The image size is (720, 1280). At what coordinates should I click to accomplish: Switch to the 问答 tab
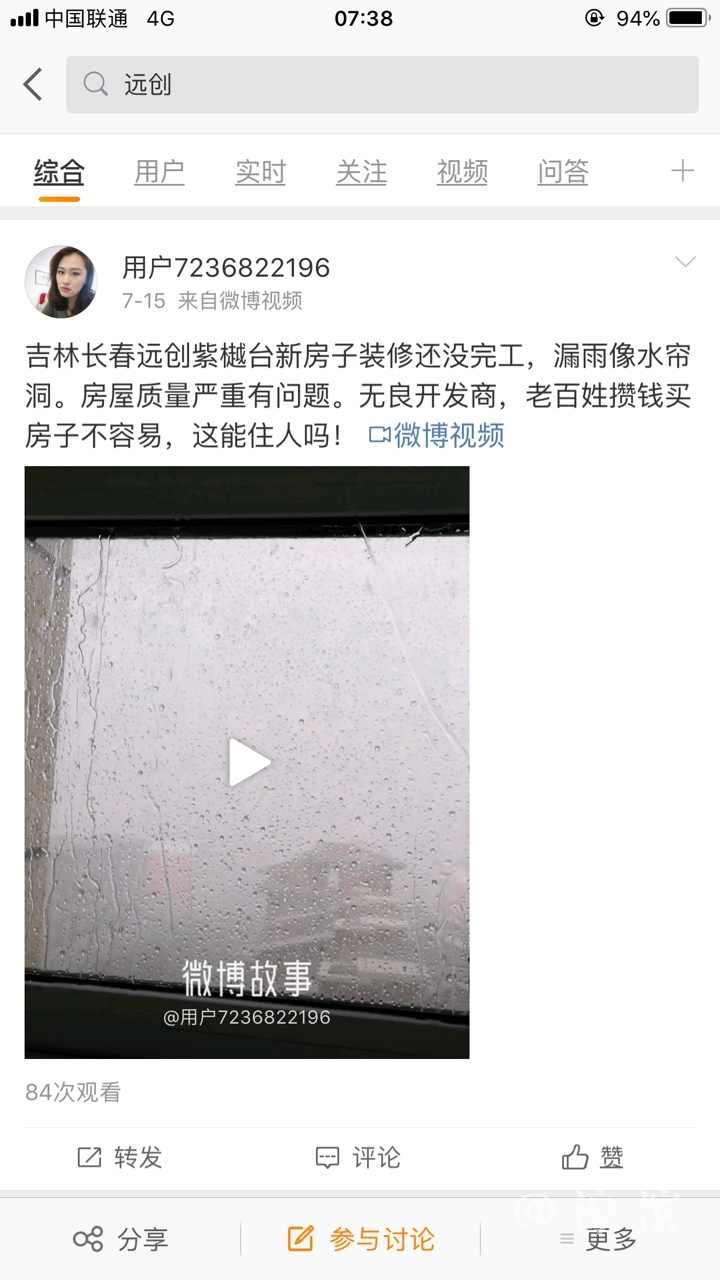[x=563, y=172]
